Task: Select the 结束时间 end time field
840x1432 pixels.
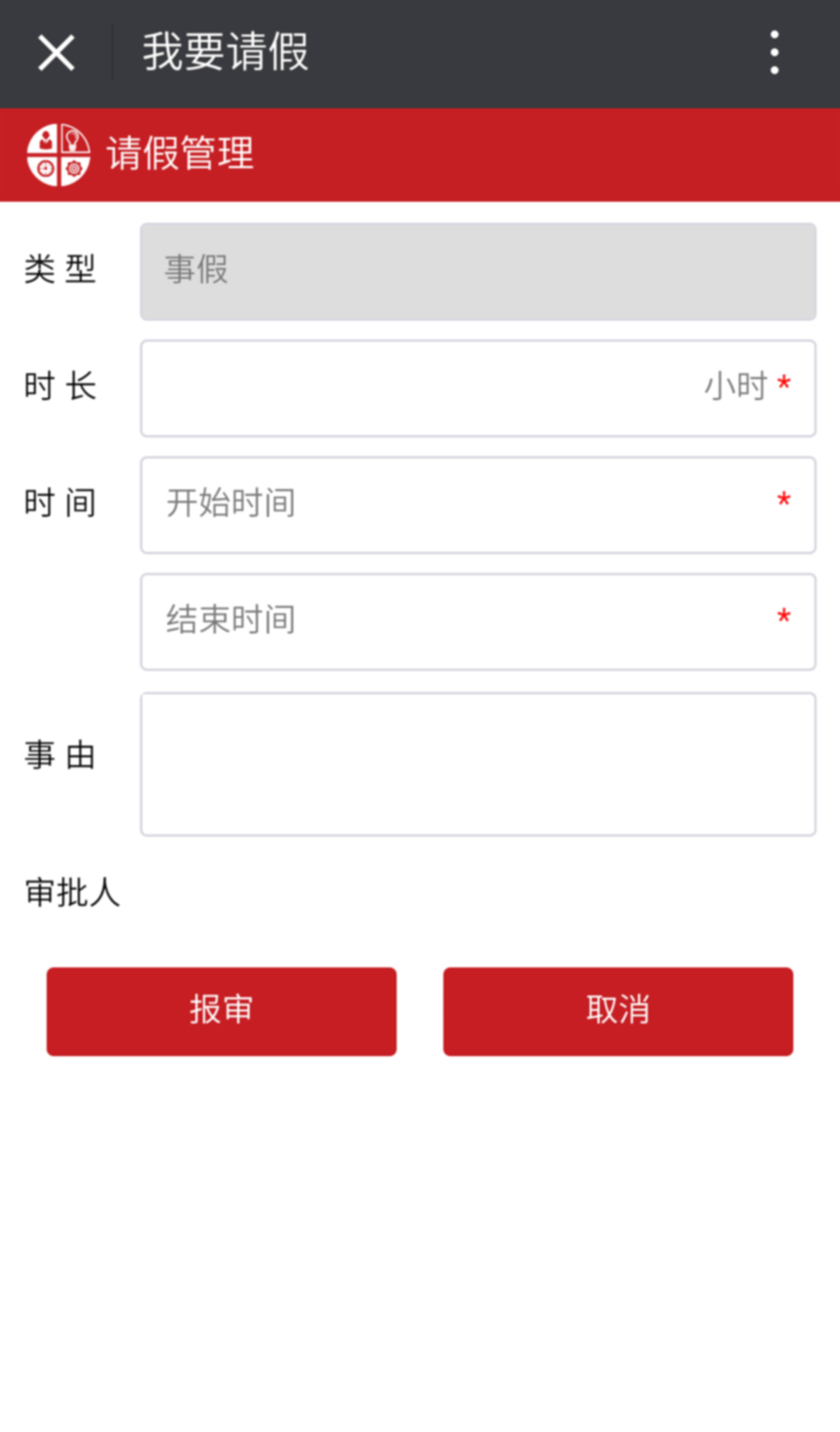Action: (478, 621)
